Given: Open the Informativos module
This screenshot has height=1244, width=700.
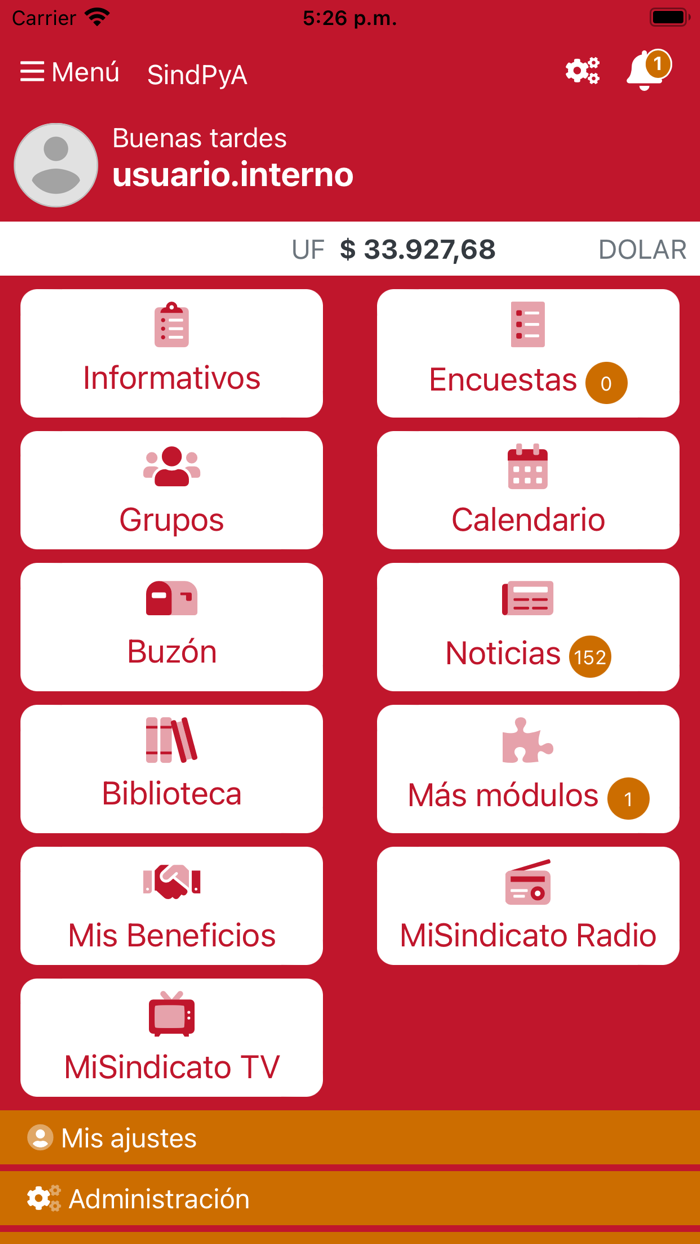Looking at the screenshot, I should click(172, 353).
